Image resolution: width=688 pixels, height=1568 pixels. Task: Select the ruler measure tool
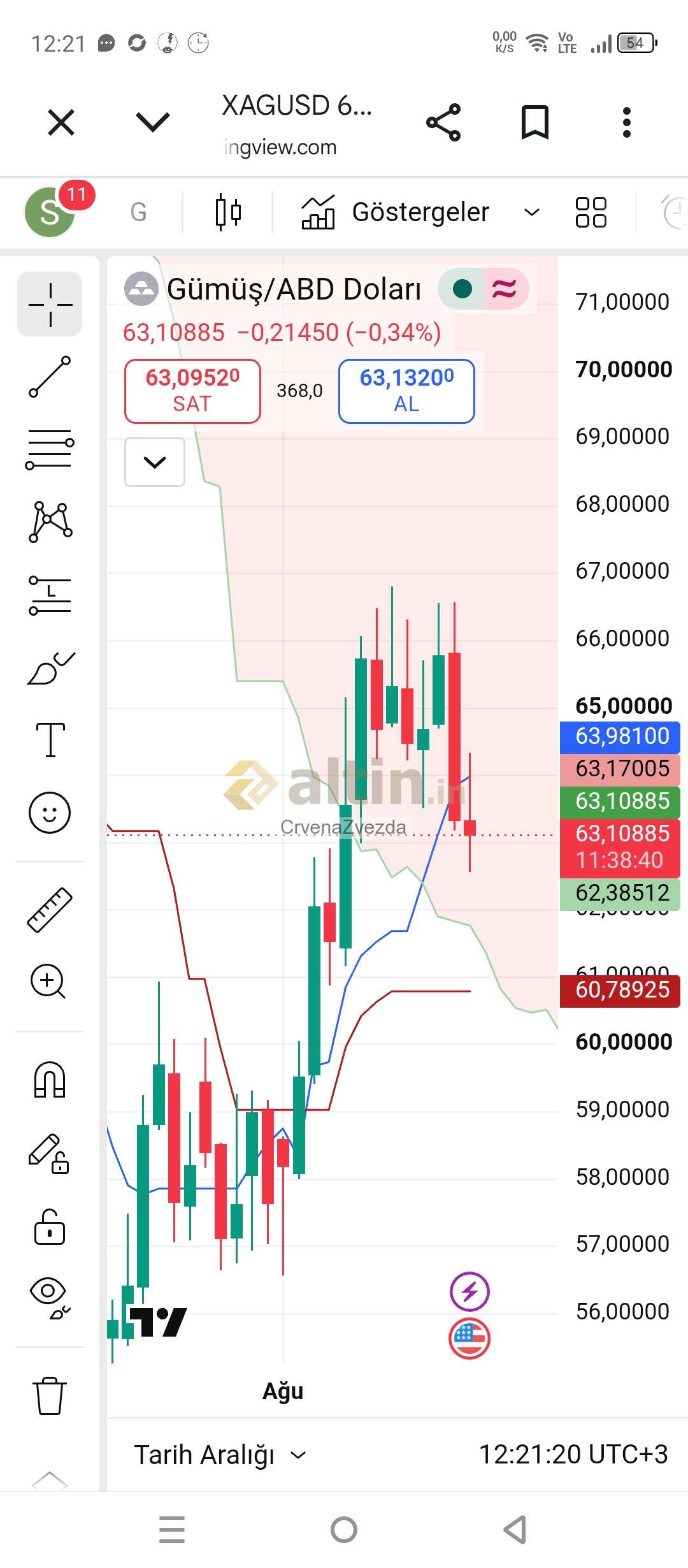coord(50,910)
